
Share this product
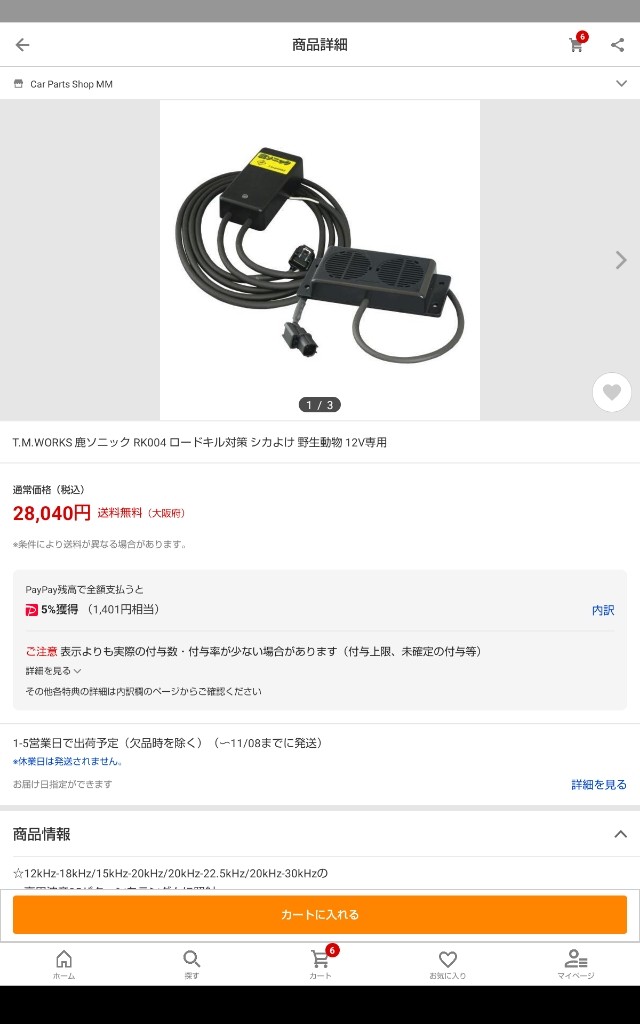click(x=617, y=44)
